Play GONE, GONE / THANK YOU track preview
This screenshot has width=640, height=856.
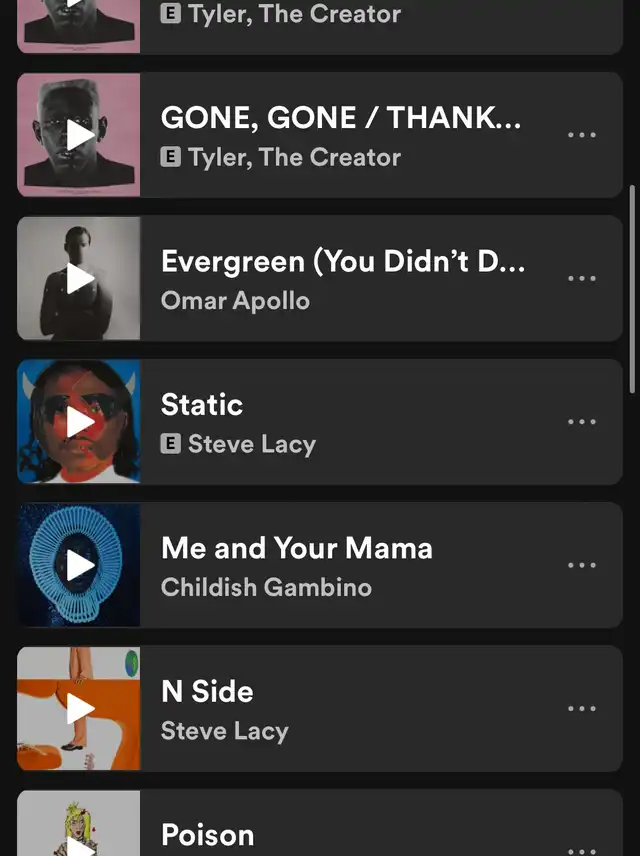click(x=79, y=135)
